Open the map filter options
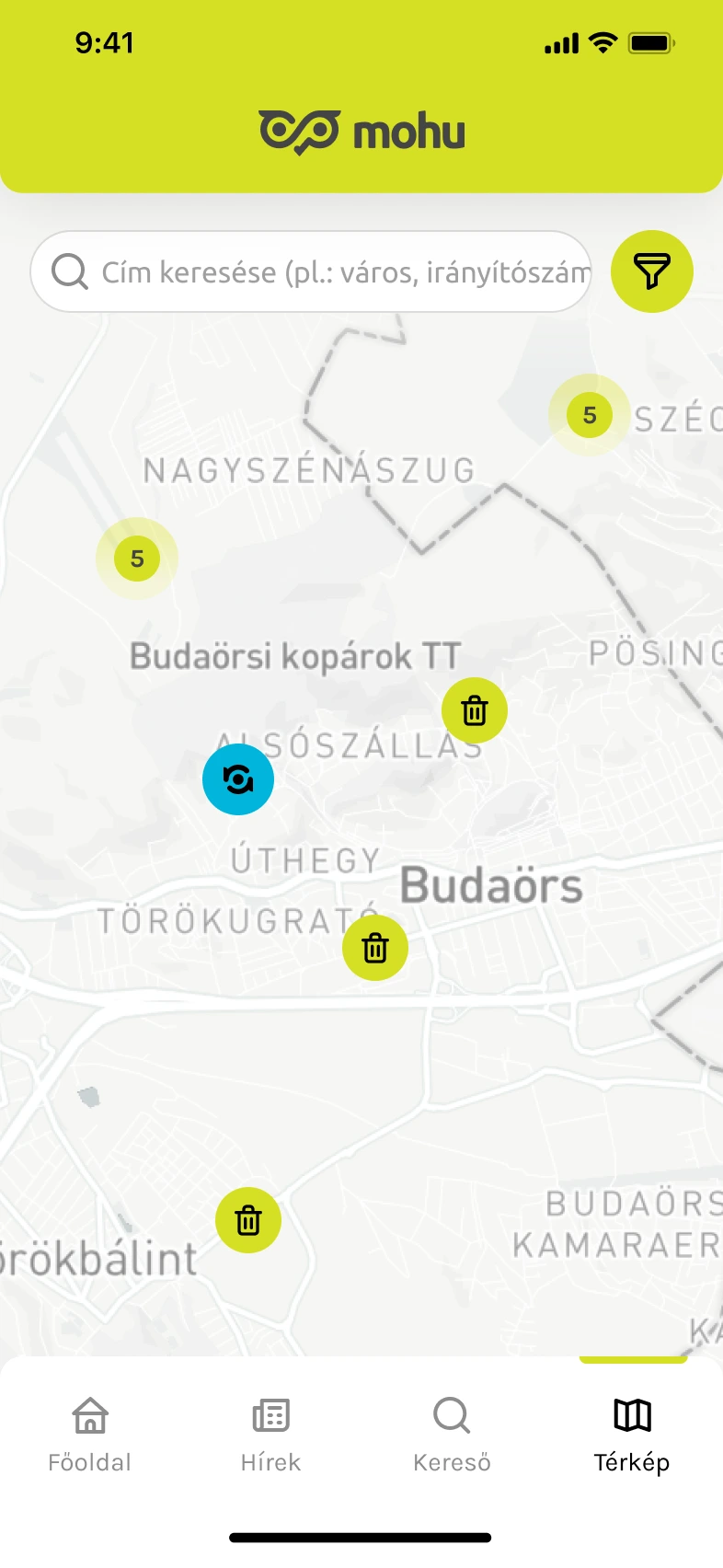The image size is (723, 1568). (x=651, y=271)
